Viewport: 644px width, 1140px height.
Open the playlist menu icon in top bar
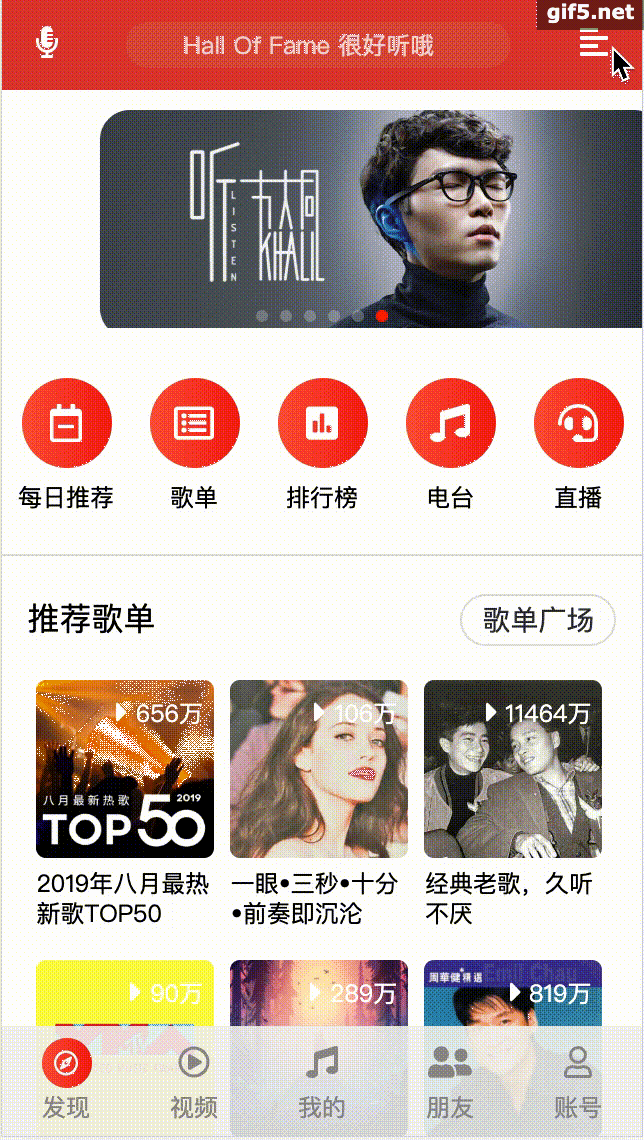(x=594, y=43)
